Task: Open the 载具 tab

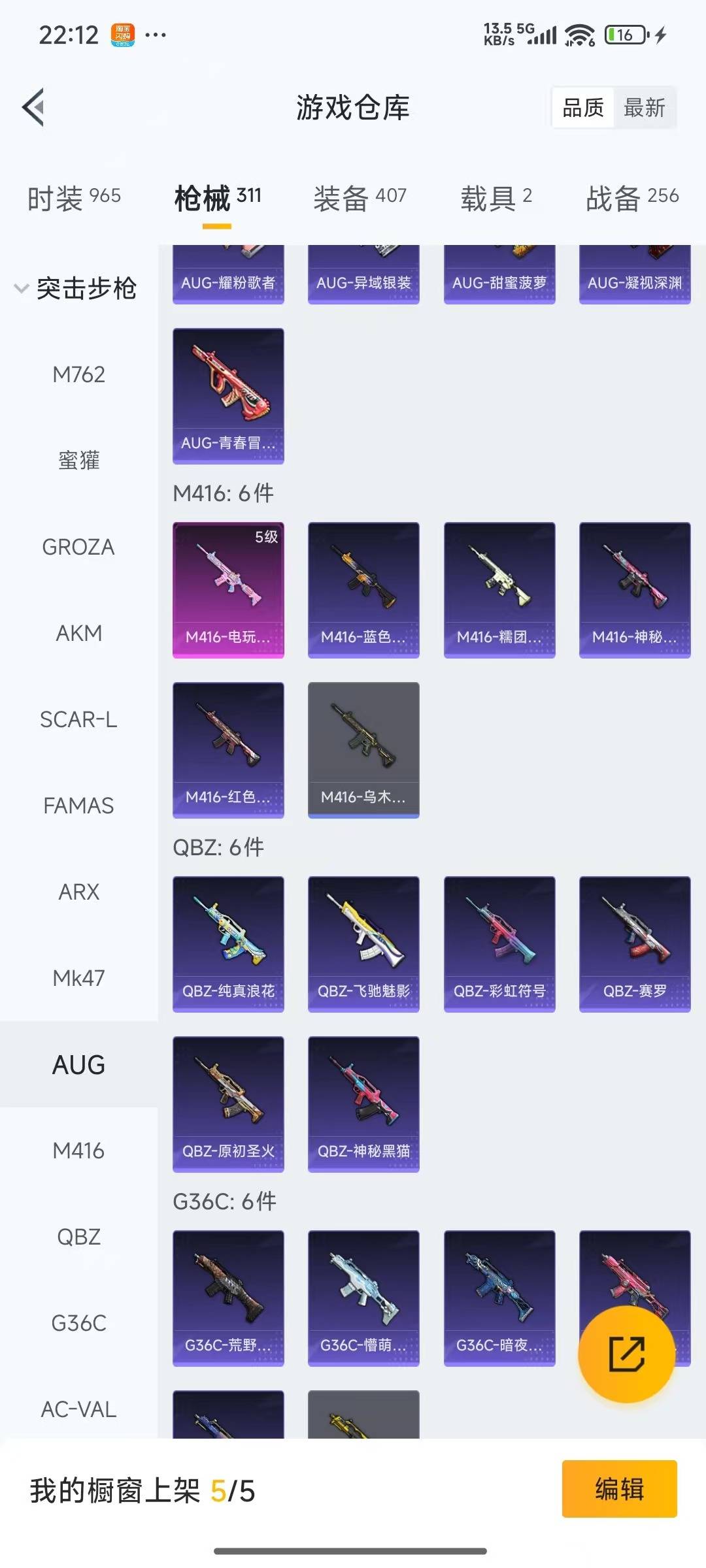Action: tap(496, 197)
